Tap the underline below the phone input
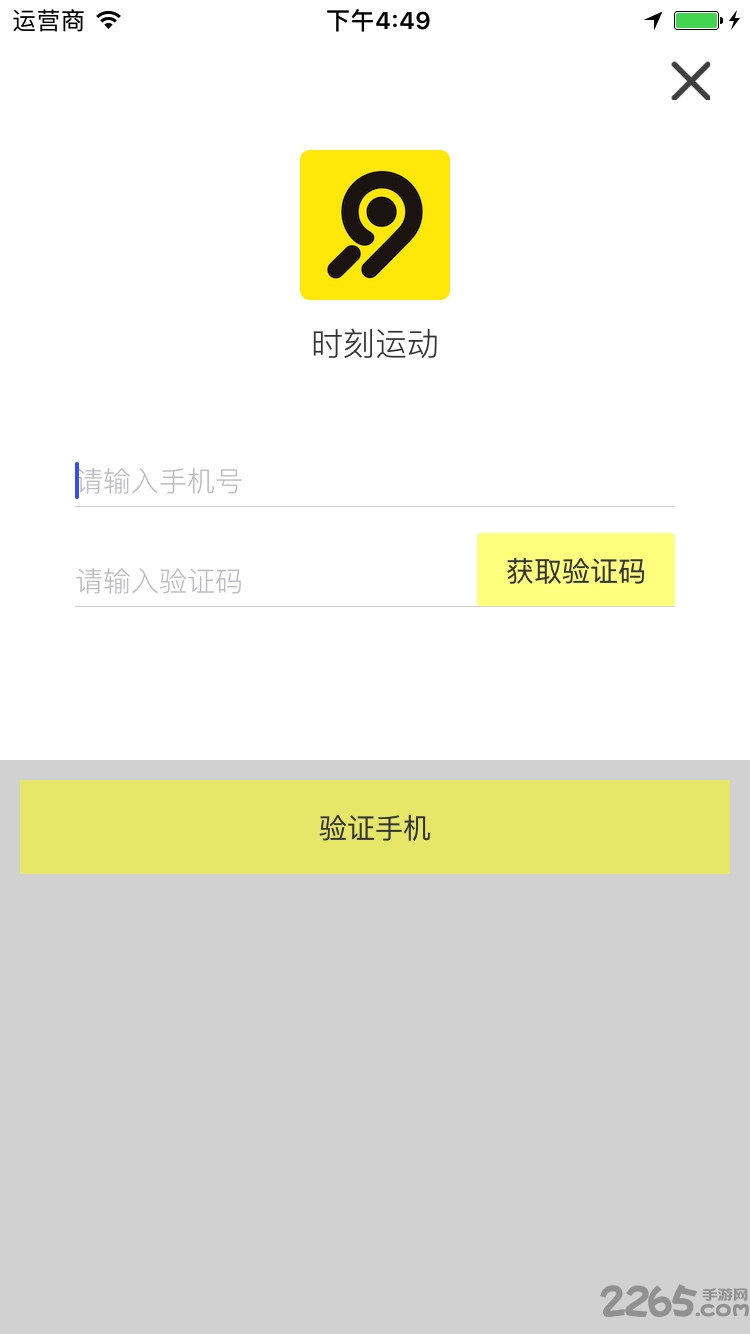Viewport: 750px width, 1334px height. point(375,508)
